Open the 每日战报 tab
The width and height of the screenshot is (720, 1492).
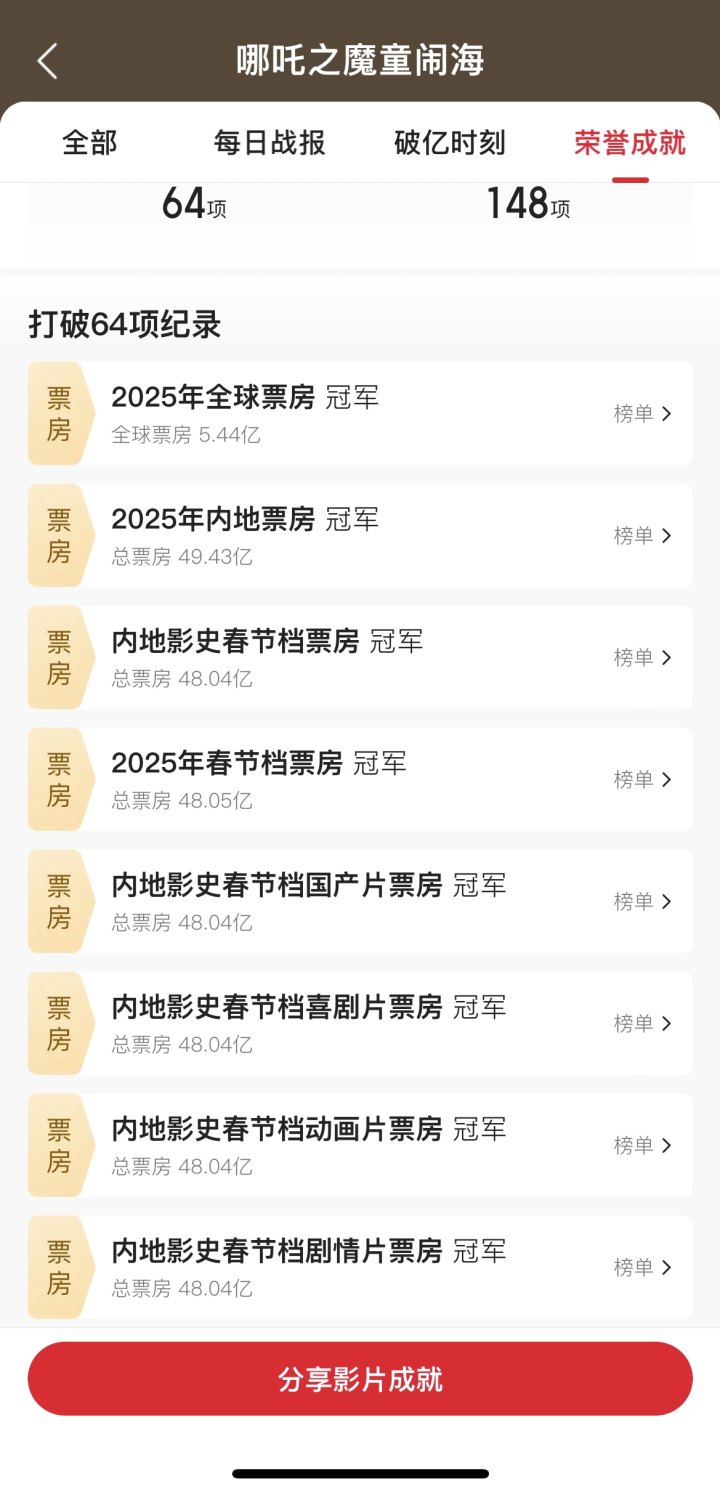(x=270, y=143)
